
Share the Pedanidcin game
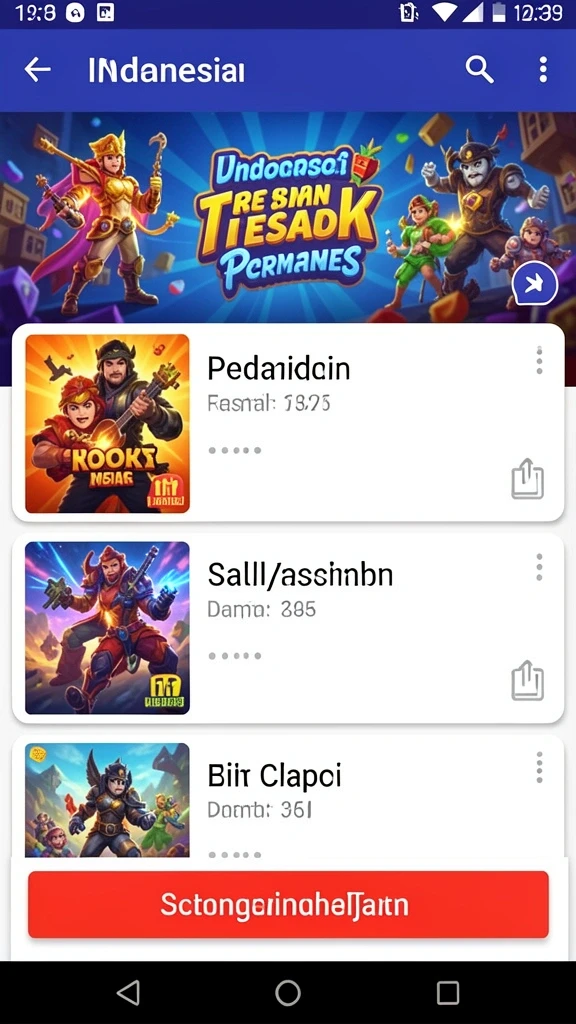528,479
